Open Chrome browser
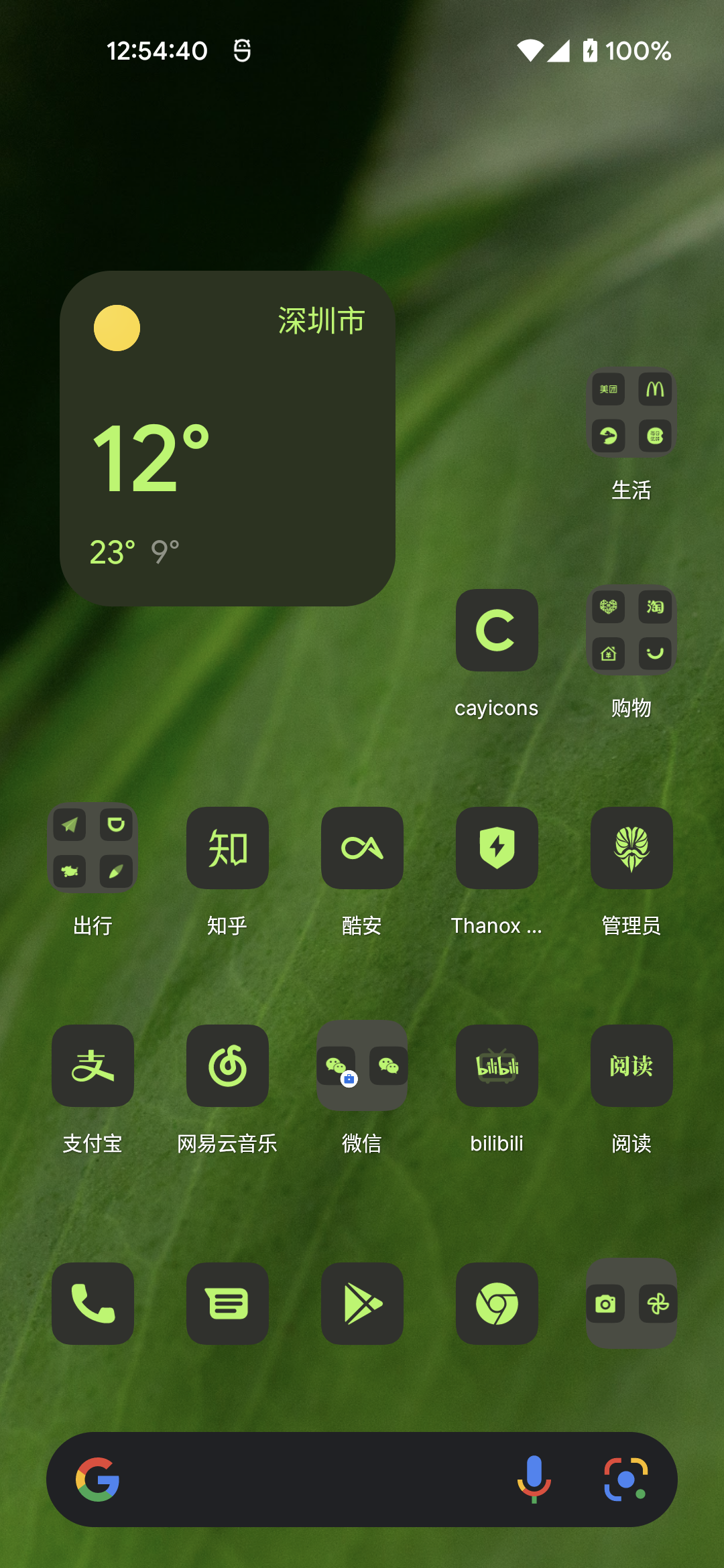Image resolution: width=724 pixels, height=1568 pixels. (497, 1303)
